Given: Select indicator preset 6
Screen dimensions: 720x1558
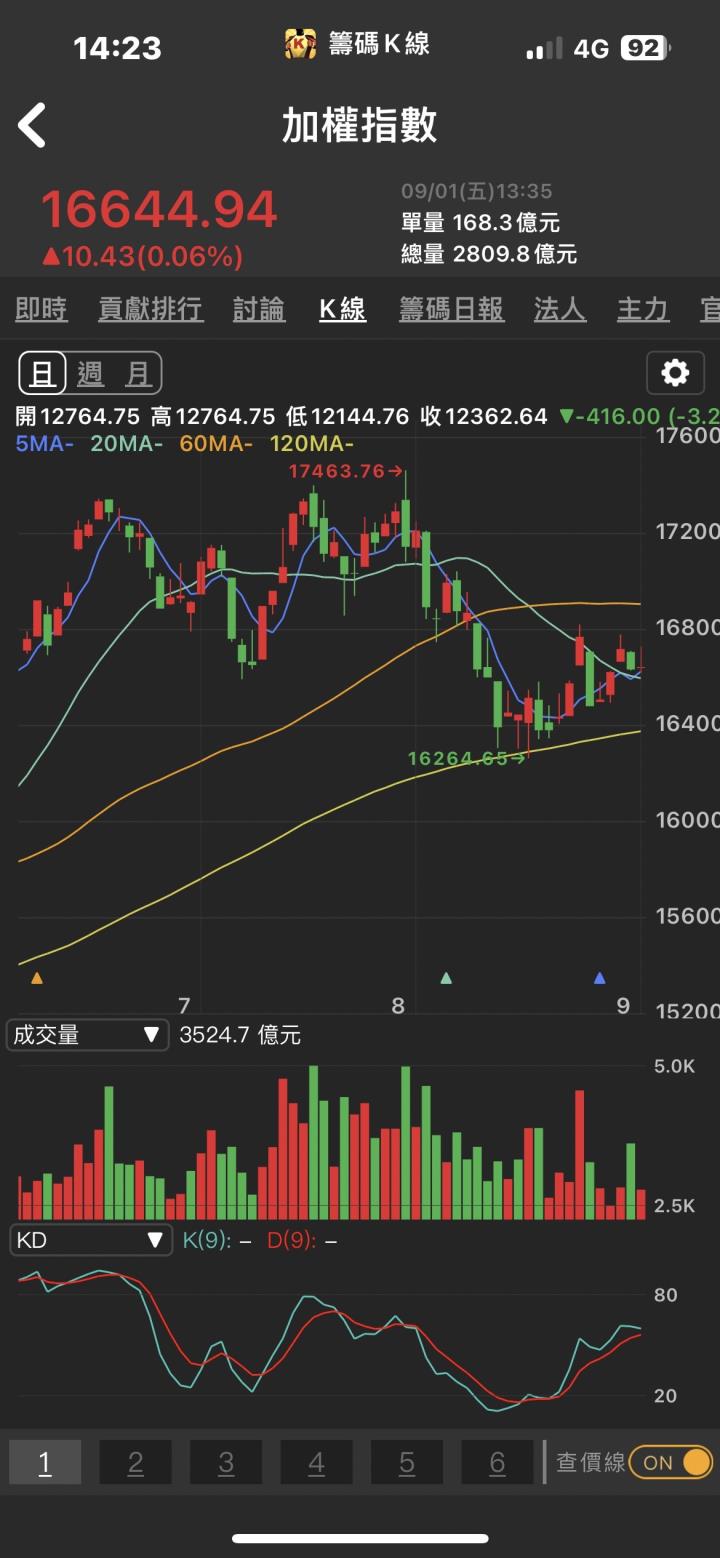Looking at the screenshot, I should tap(497, 1463).
